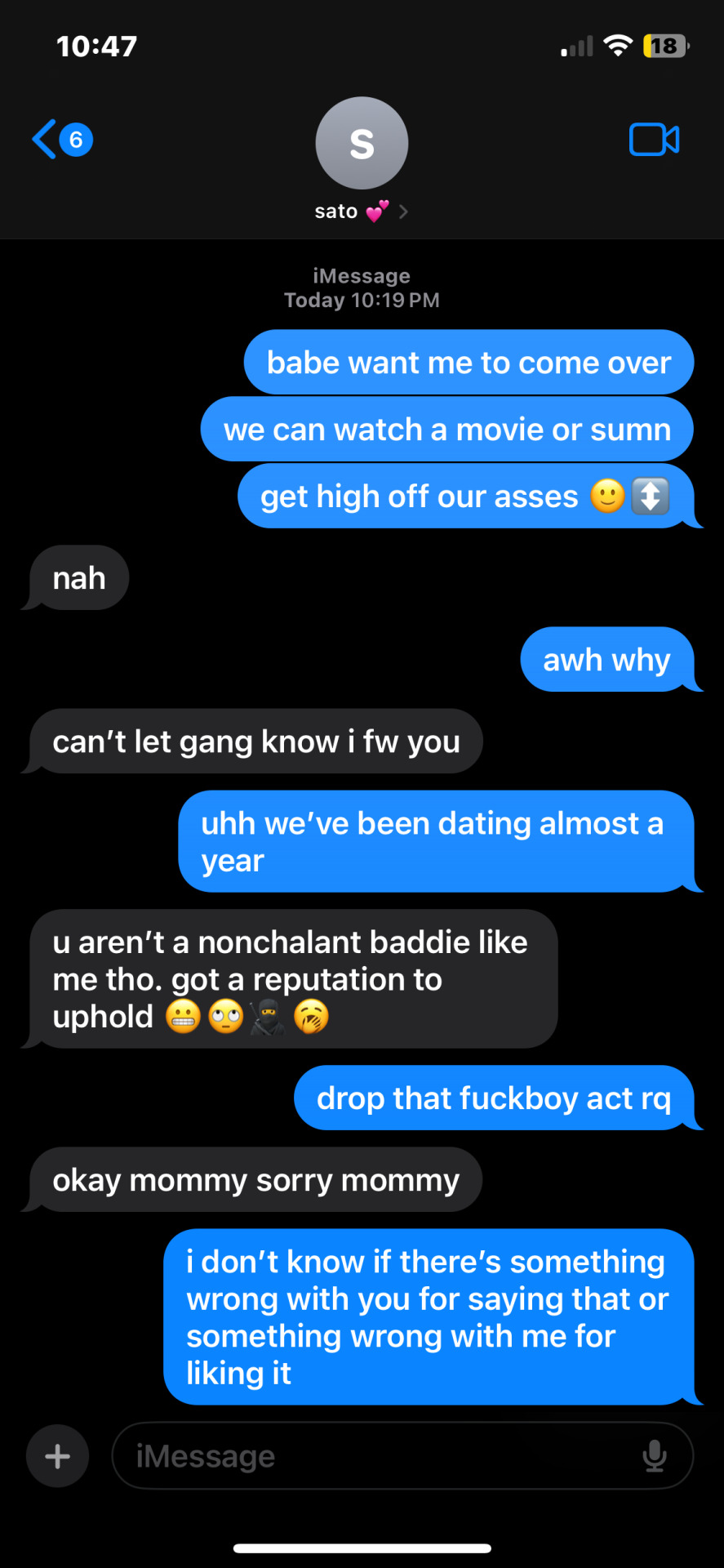Start a FaceTime video call
The height and width of the screenshot is (1568, 724).
tap(654, 140)
